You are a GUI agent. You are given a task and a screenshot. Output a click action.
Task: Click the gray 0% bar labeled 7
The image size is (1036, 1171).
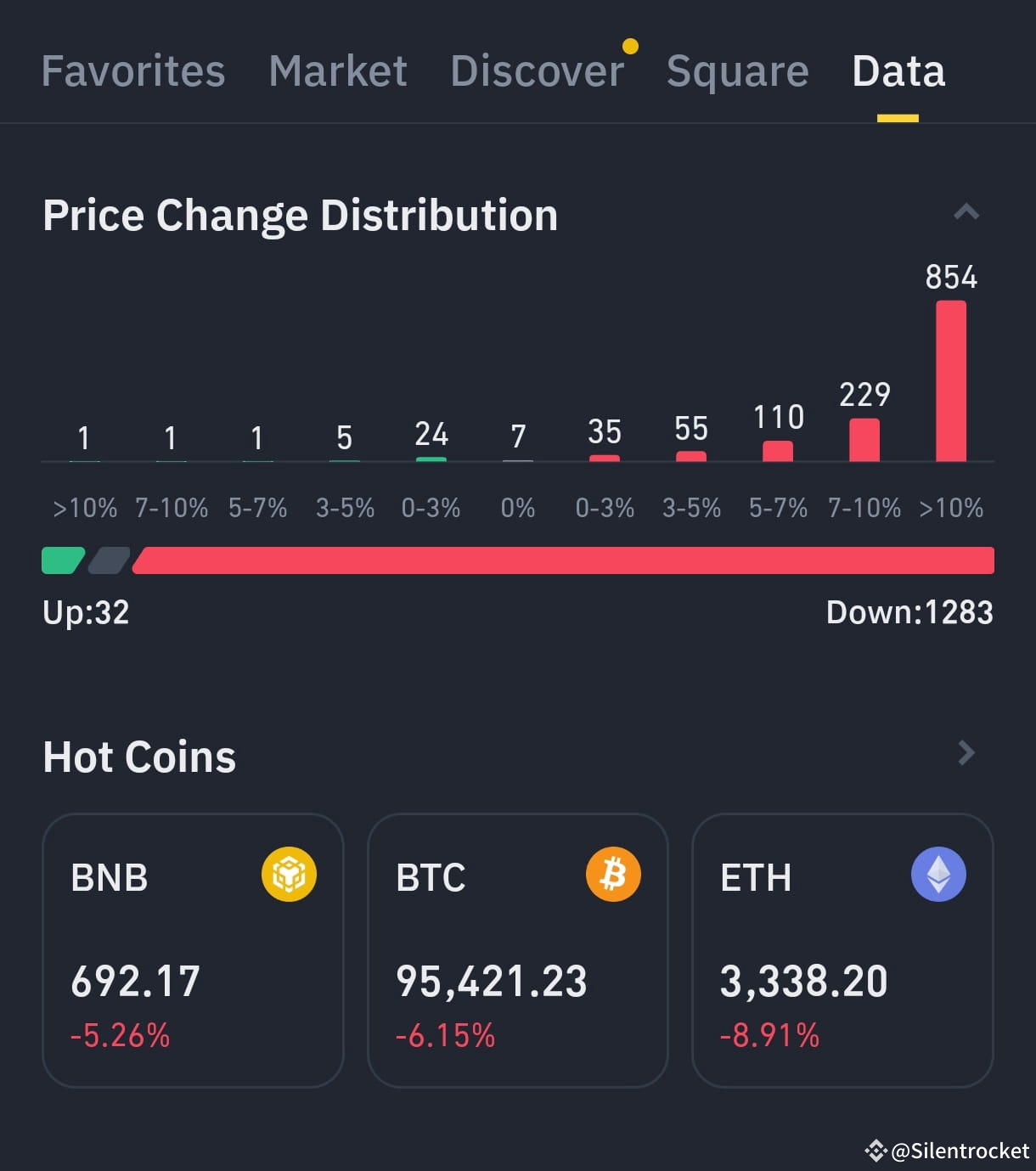[x=518, y=460]
